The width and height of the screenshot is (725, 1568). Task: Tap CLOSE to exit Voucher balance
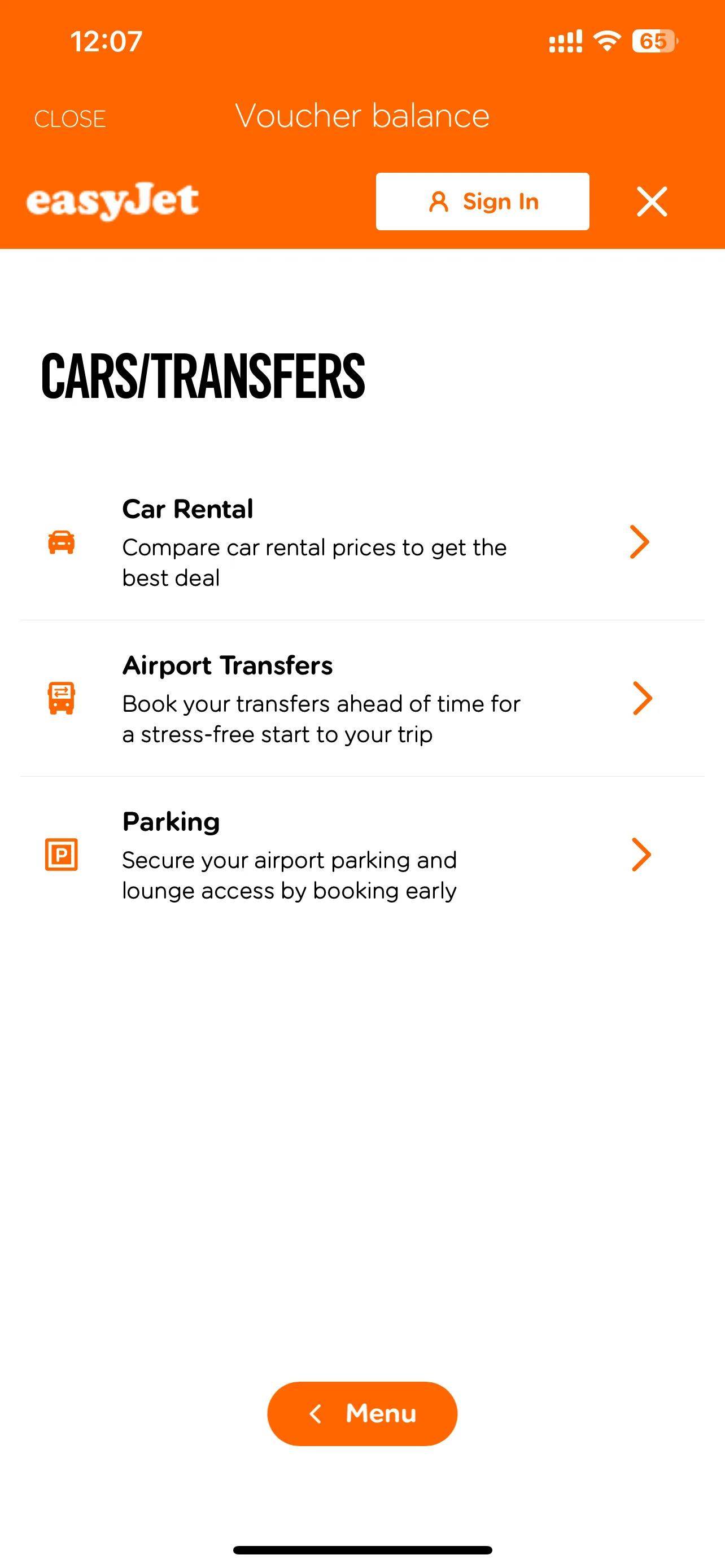pyautogui.click(x=70, y=119)
